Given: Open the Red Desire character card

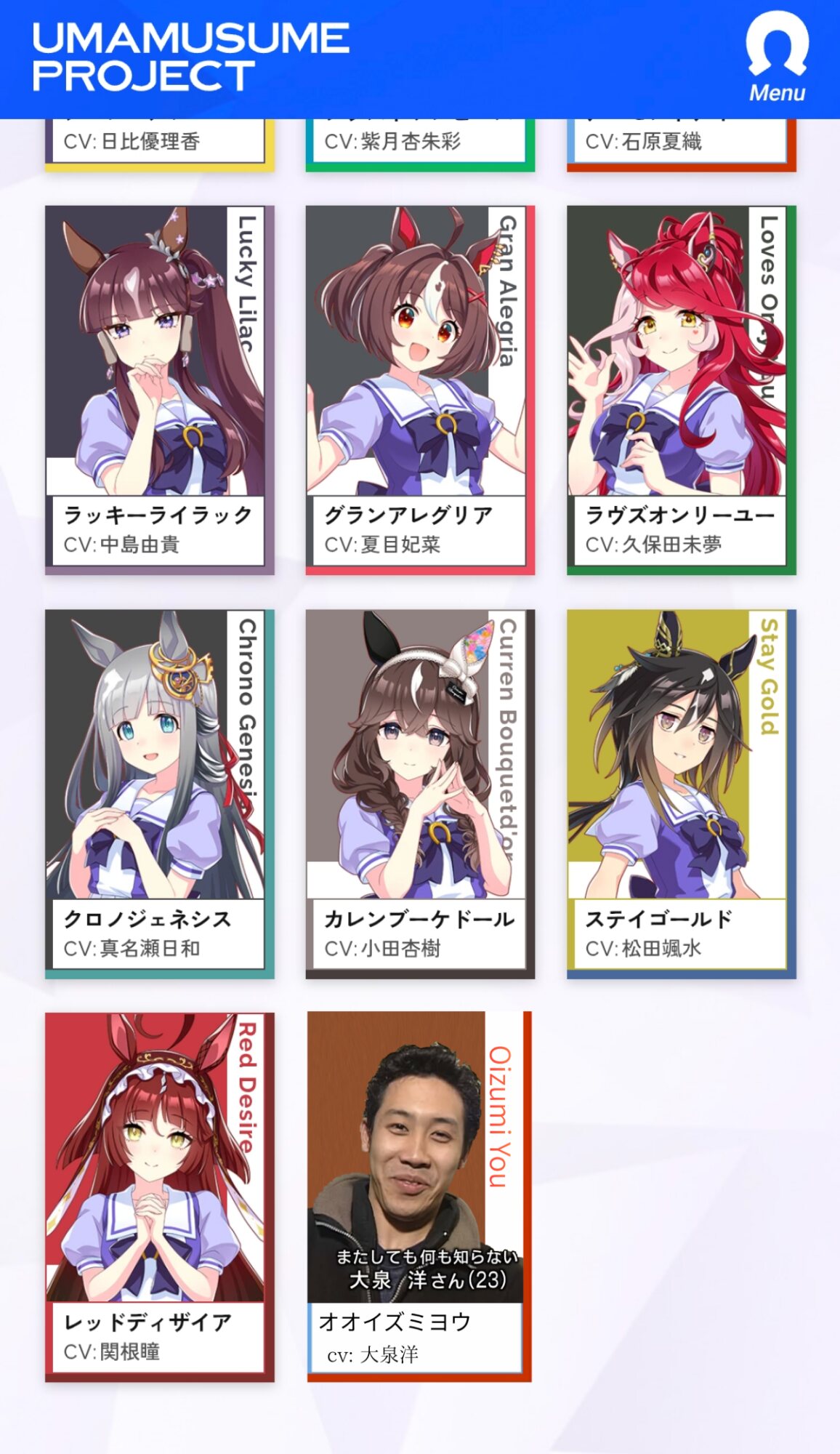Looking at the screenshot, I should (x=160, y=1197).
